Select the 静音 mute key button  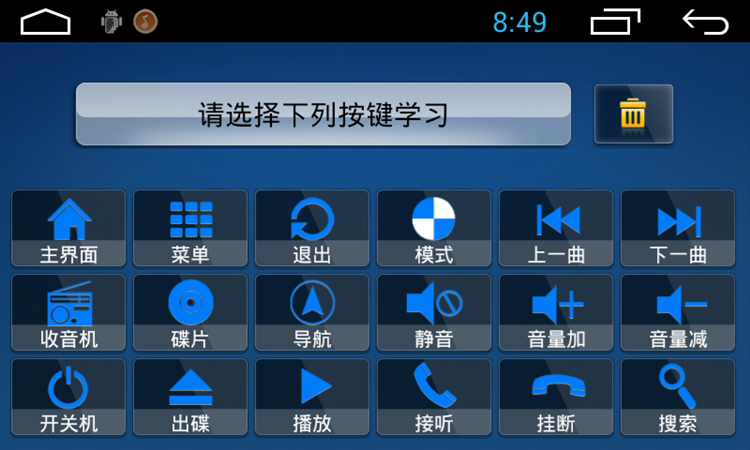[434, 313]
